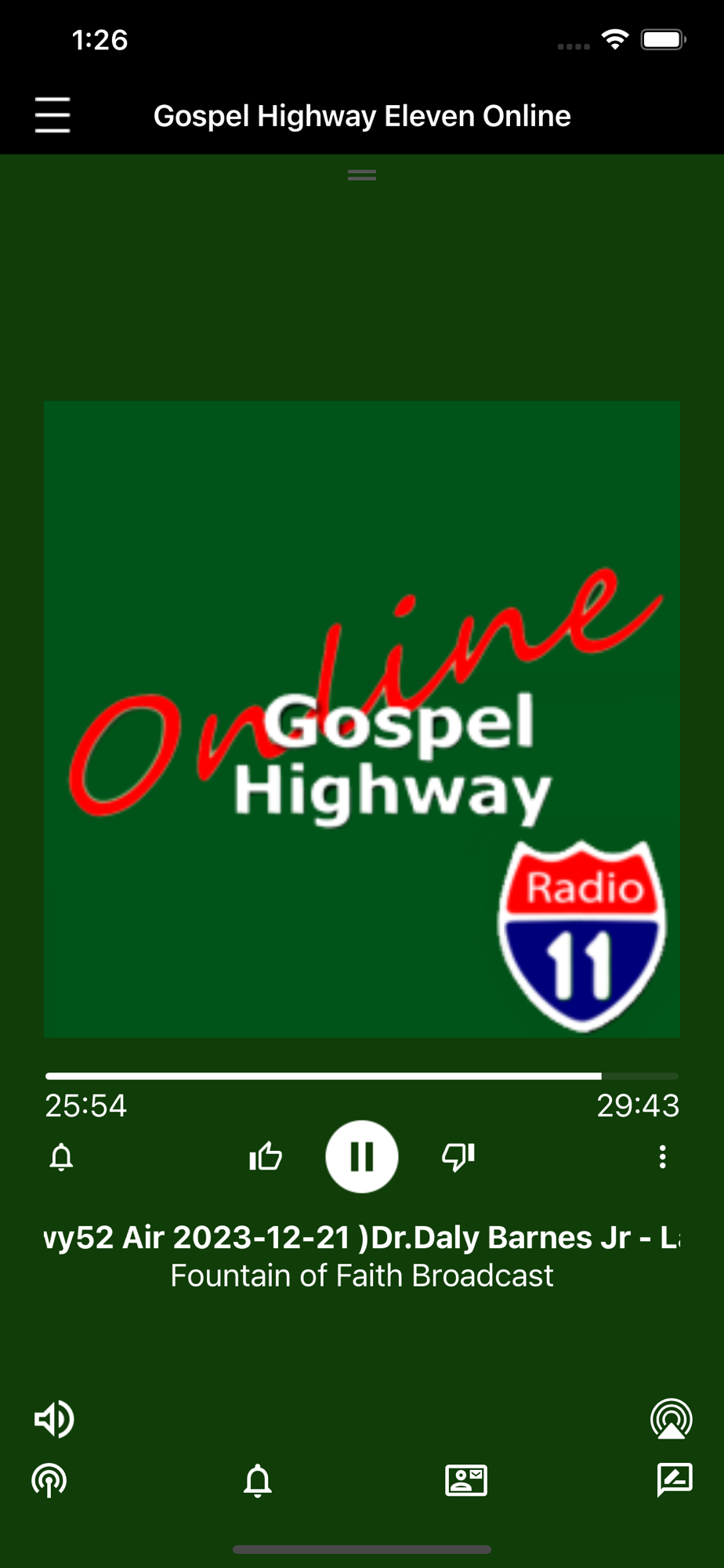Open AirPlay casting options
The height and width of the screenshot is (1568, 724).
pyautogui.click(x=672, y=1418)
